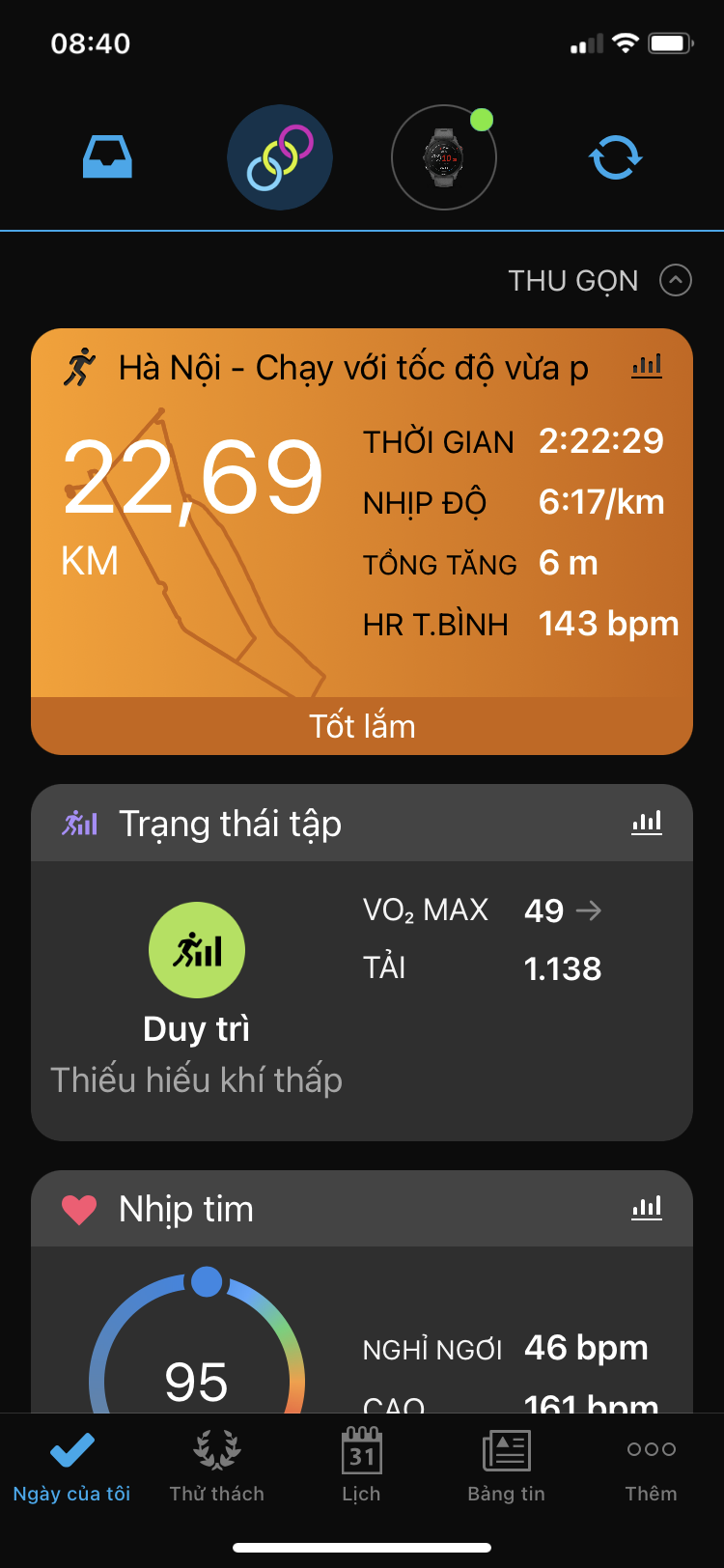Screen dimensions: 724x1568
Task: Tap the sync refresh icon
Action: coord(616,157)
